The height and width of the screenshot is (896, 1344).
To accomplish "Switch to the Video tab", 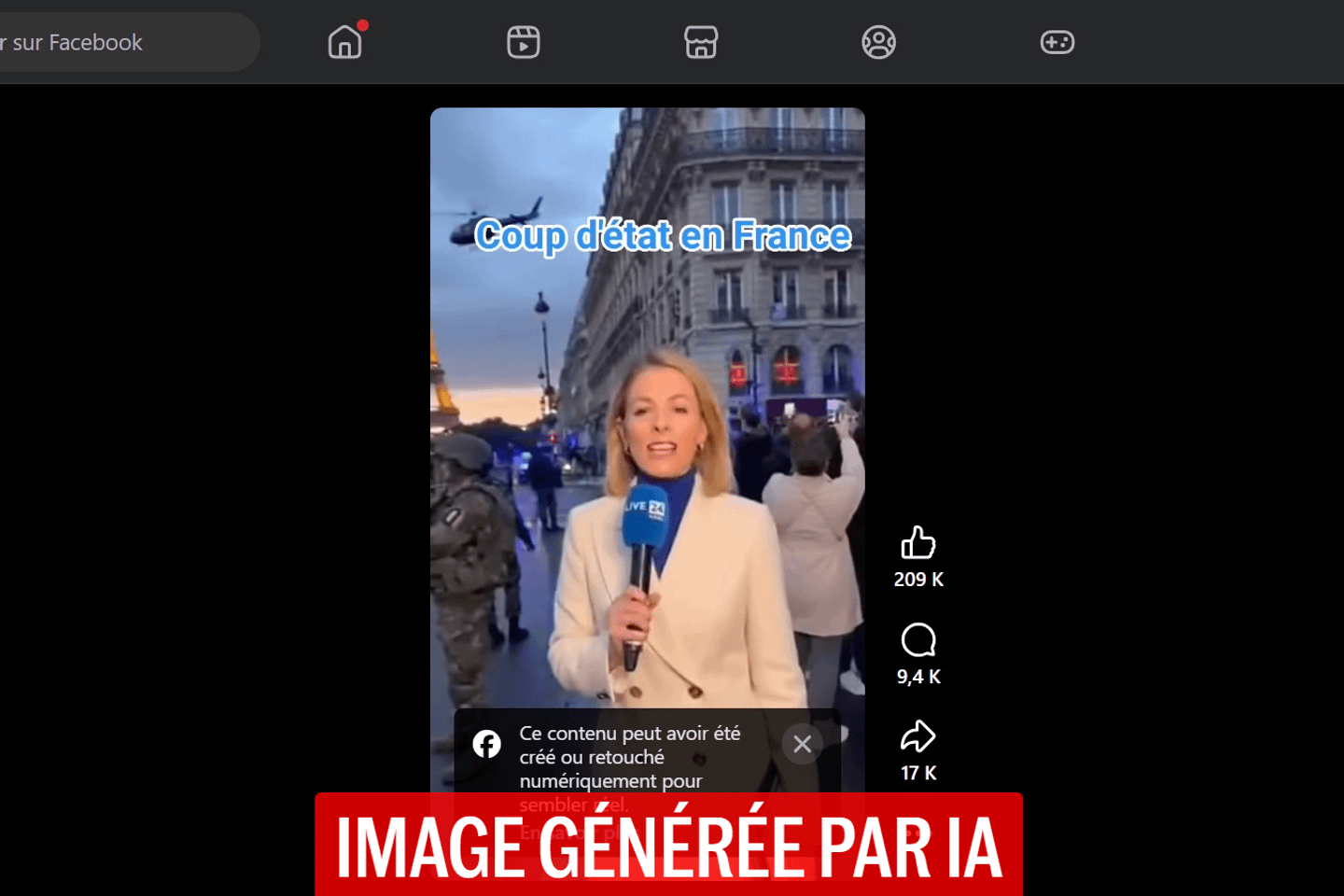I will pyautogui.click(x=524, y=42).
